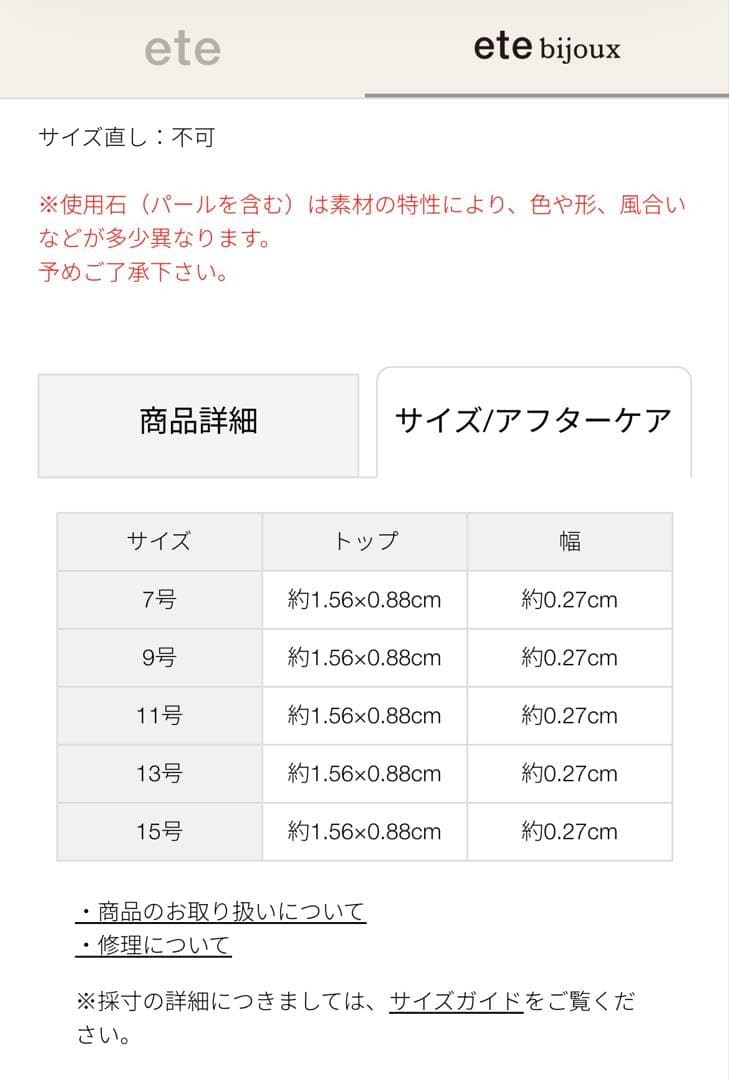Select the 11号 size row
Screen dimensions: 729x1080
tap(160, 715)
